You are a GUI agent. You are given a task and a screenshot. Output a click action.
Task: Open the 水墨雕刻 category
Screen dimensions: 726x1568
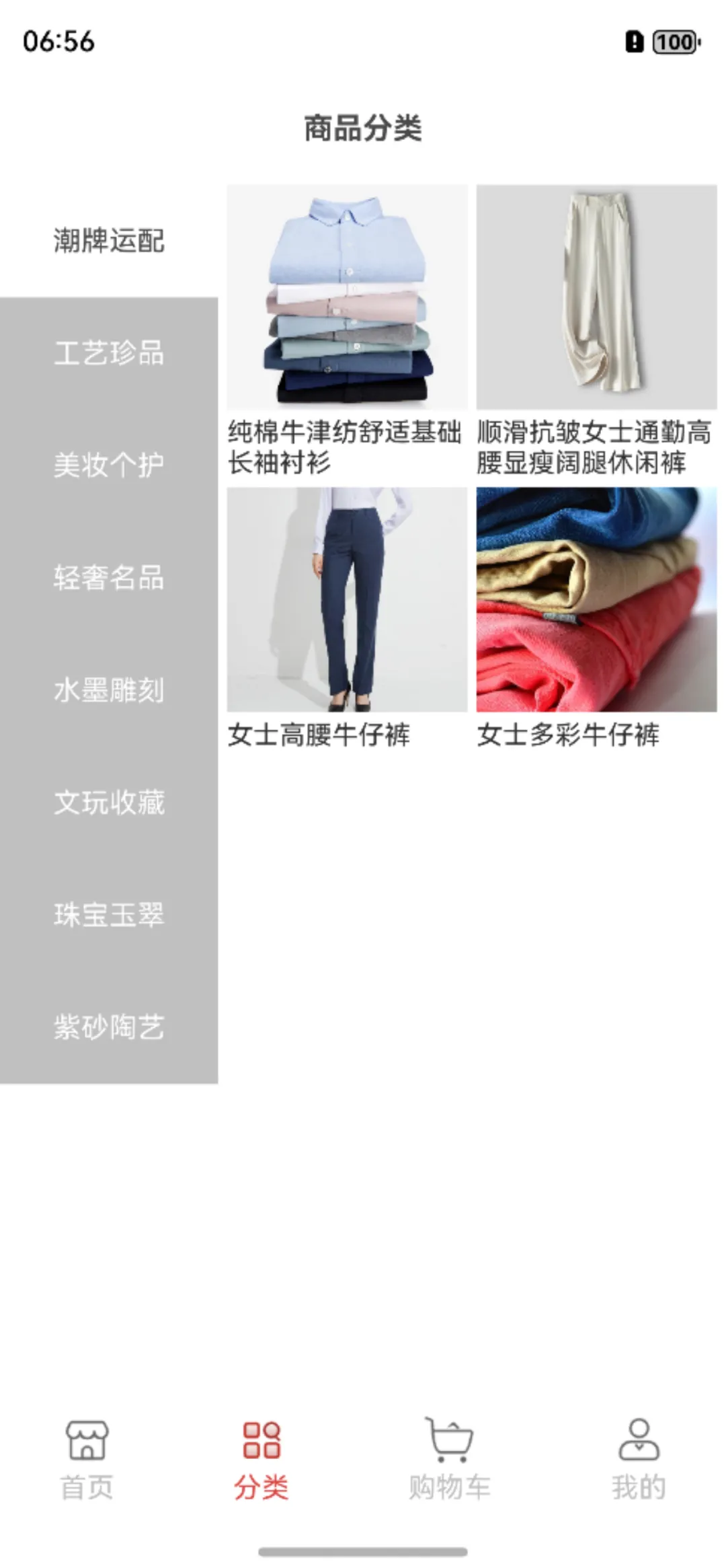pos(108,689)
